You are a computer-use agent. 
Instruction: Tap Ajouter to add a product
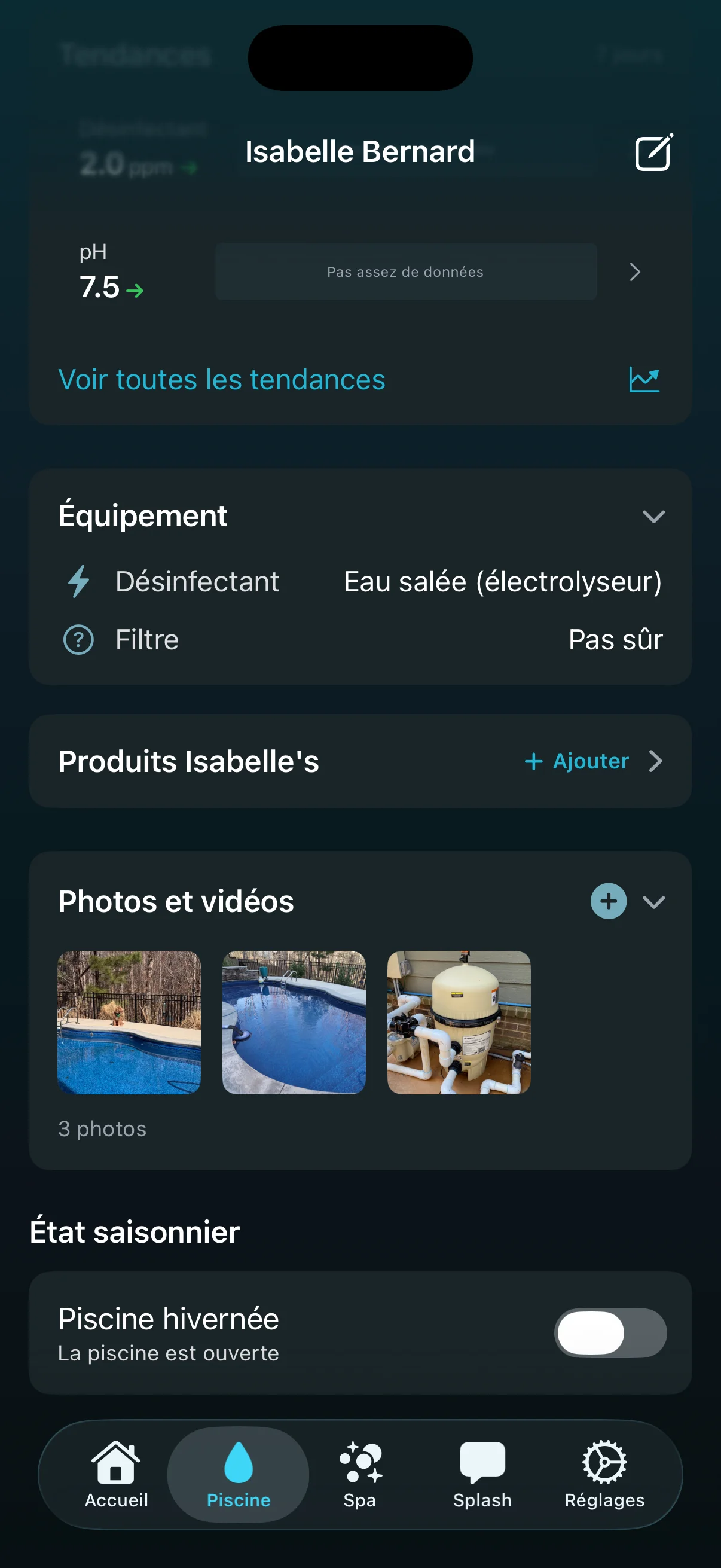[x=577, y=761]
